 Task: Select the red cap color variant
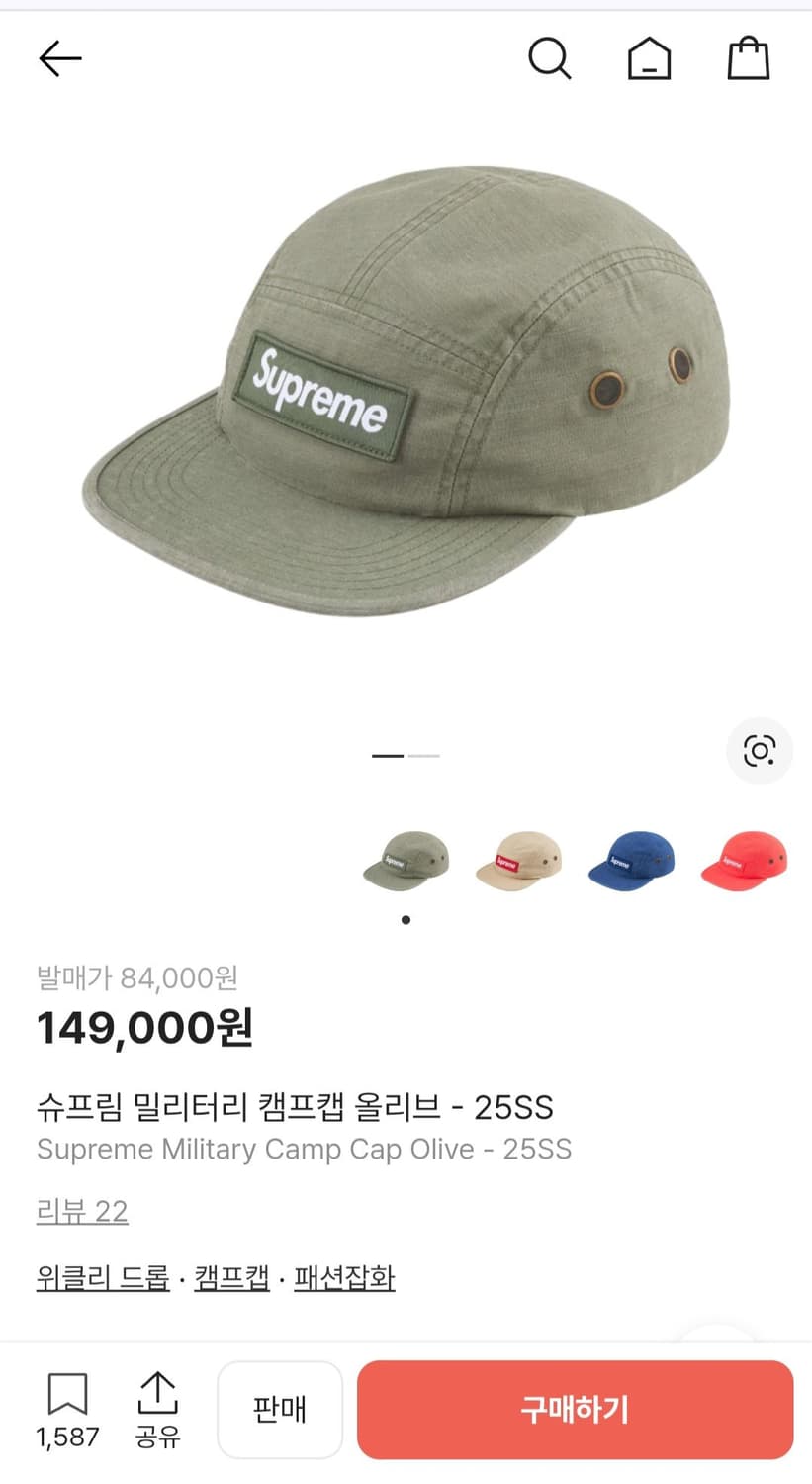tap(745, 859)
